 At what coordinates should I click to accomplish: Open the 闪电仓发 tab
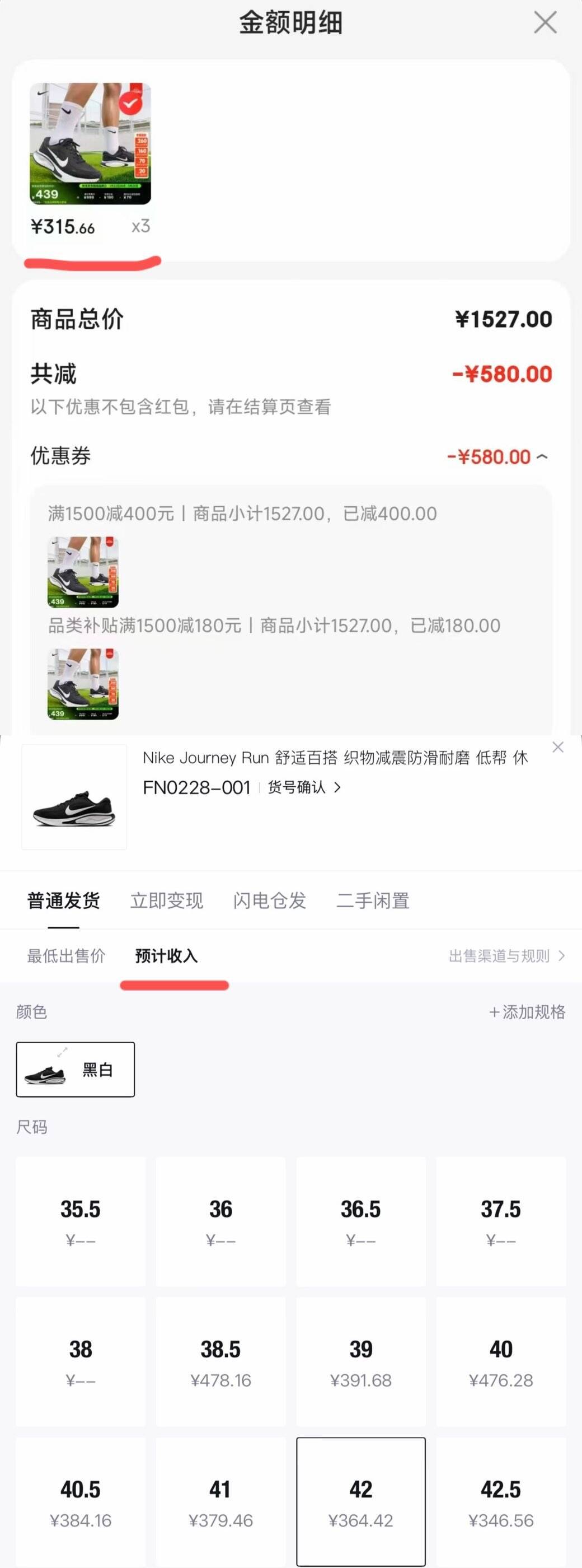(269, 901)
